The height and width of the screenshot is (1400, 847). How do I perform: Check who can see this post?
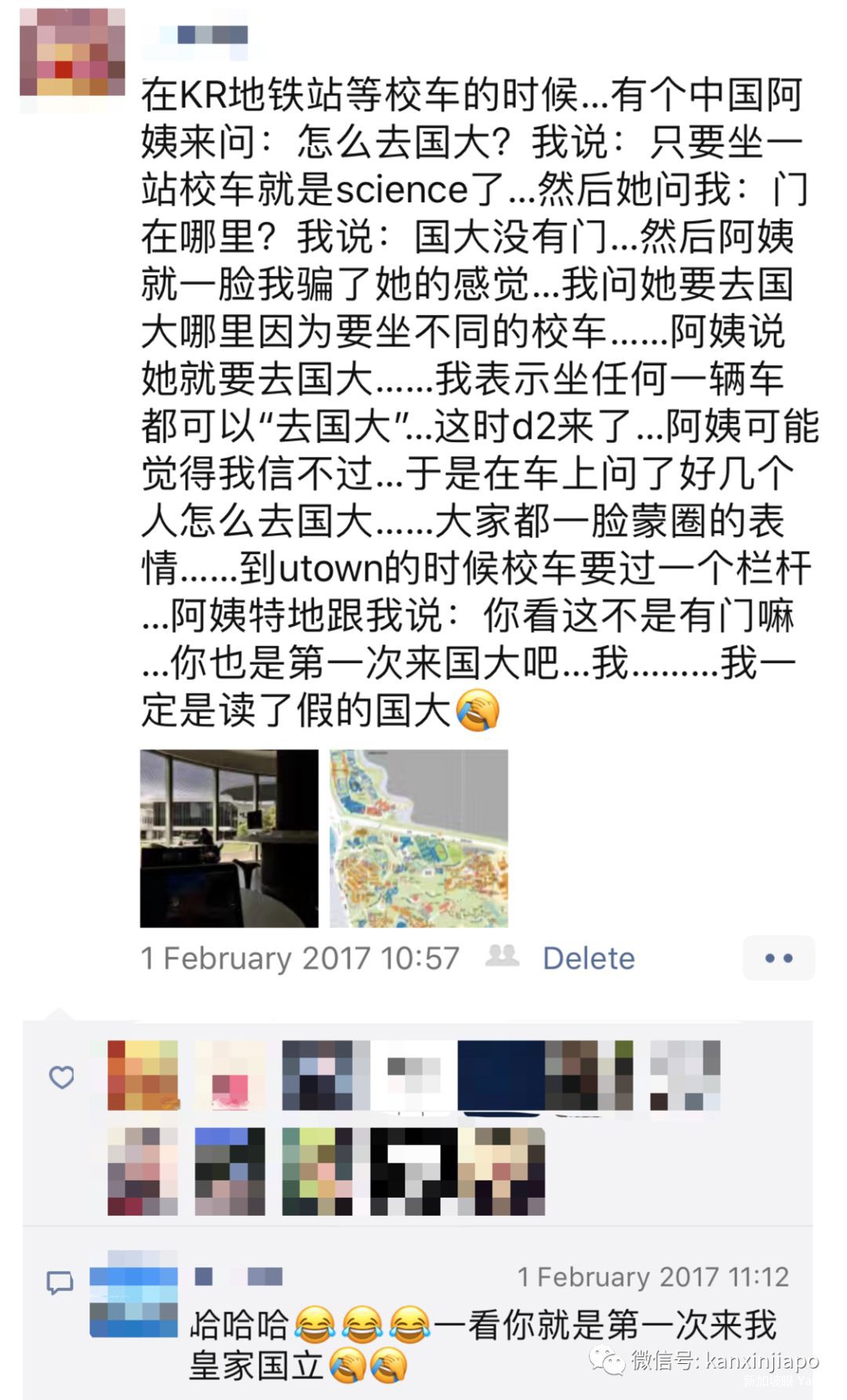pyautogui.click(x=502, y=956)
